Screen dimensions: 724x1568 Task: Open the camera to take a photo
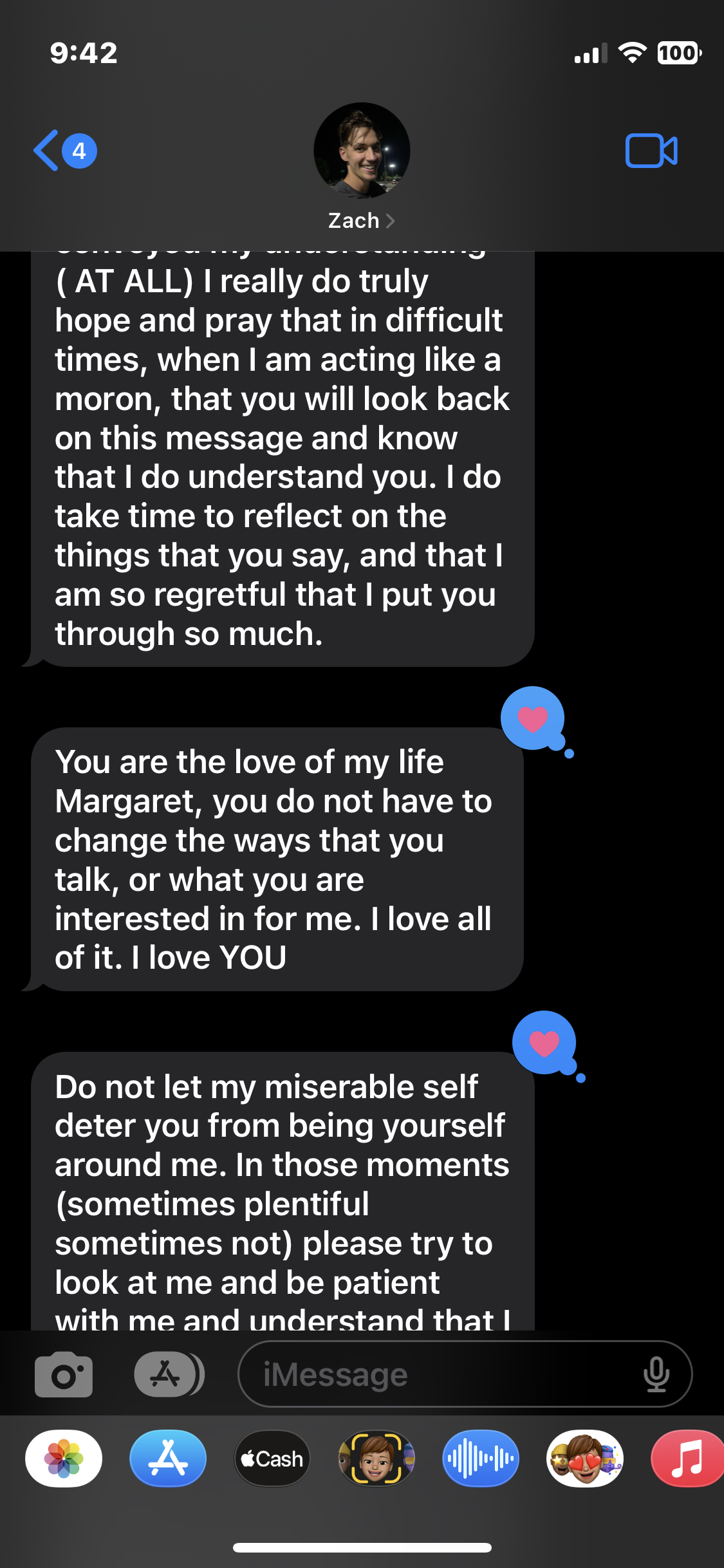tap(63, 1374)
